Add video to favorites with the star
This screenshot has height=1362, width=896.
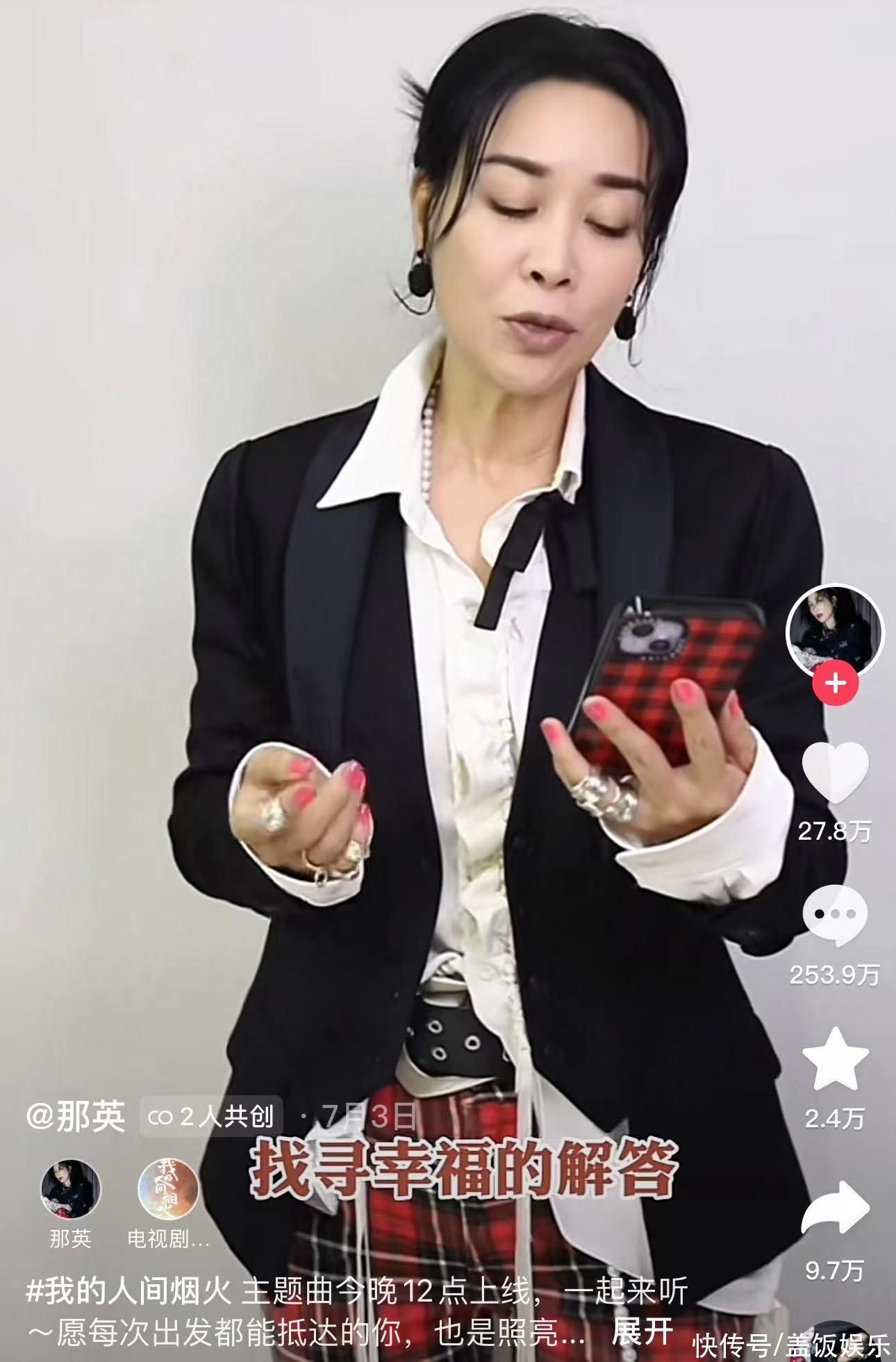point(834,1058)
